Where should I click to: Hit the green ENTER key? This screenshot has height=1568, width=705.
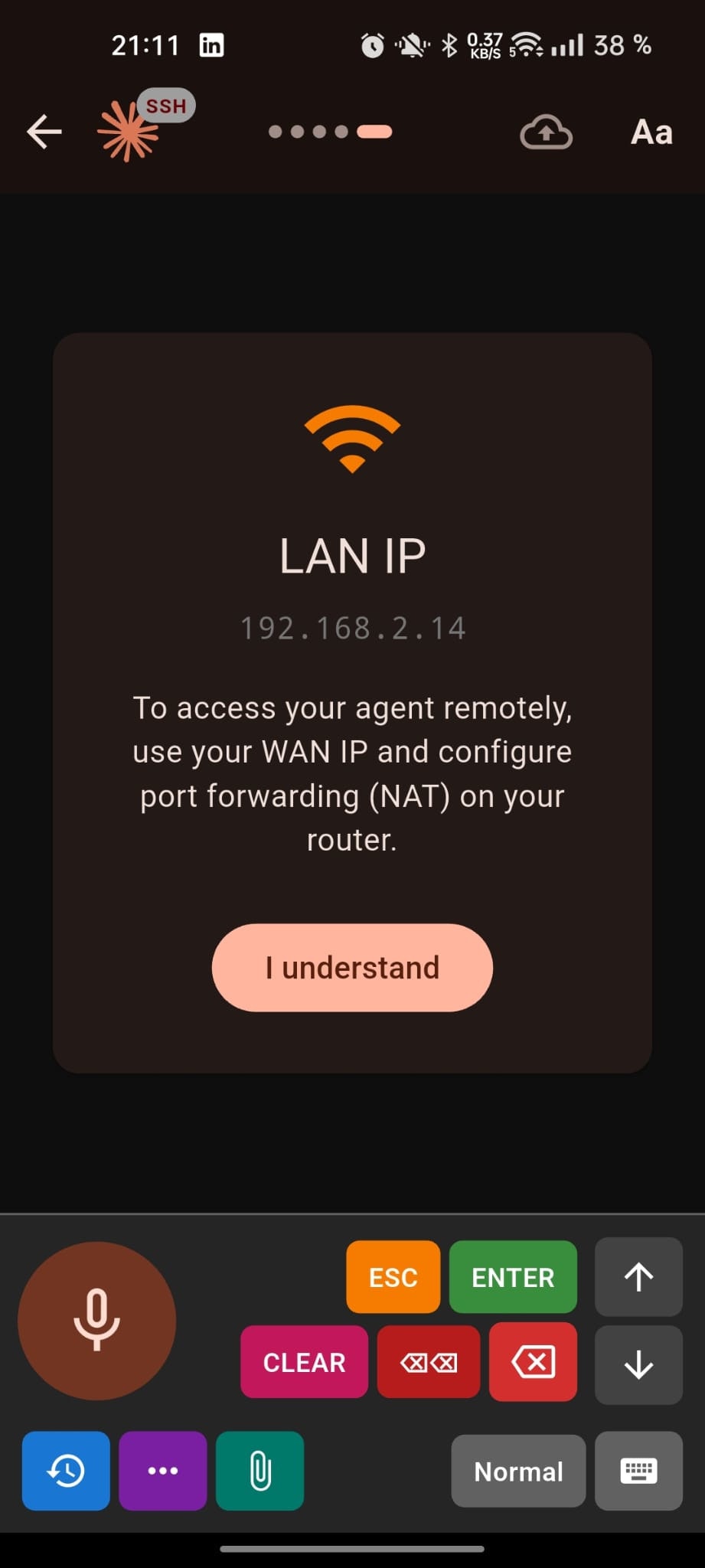coord(513,1277)
